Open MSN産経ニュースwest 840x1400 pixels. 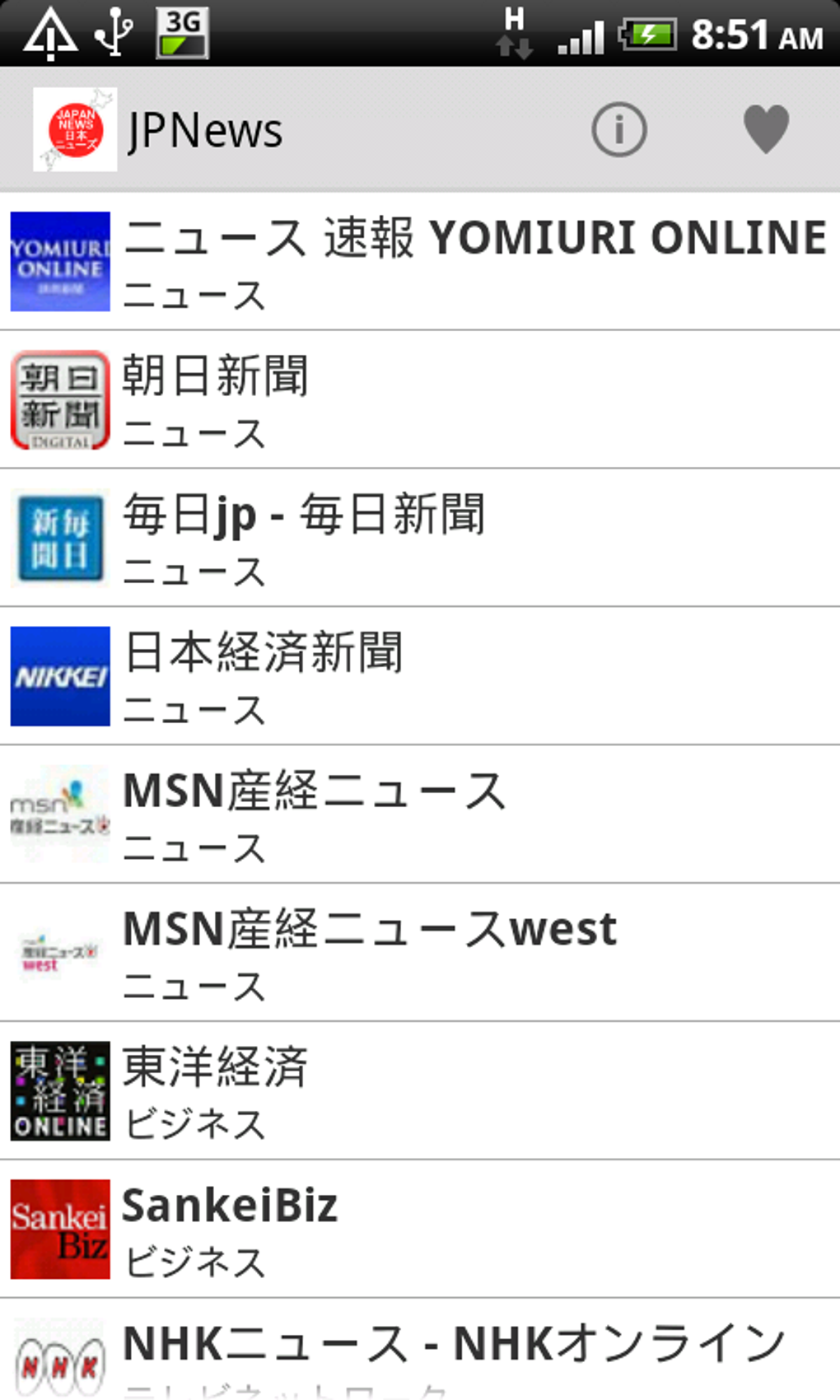coord(420,954)
